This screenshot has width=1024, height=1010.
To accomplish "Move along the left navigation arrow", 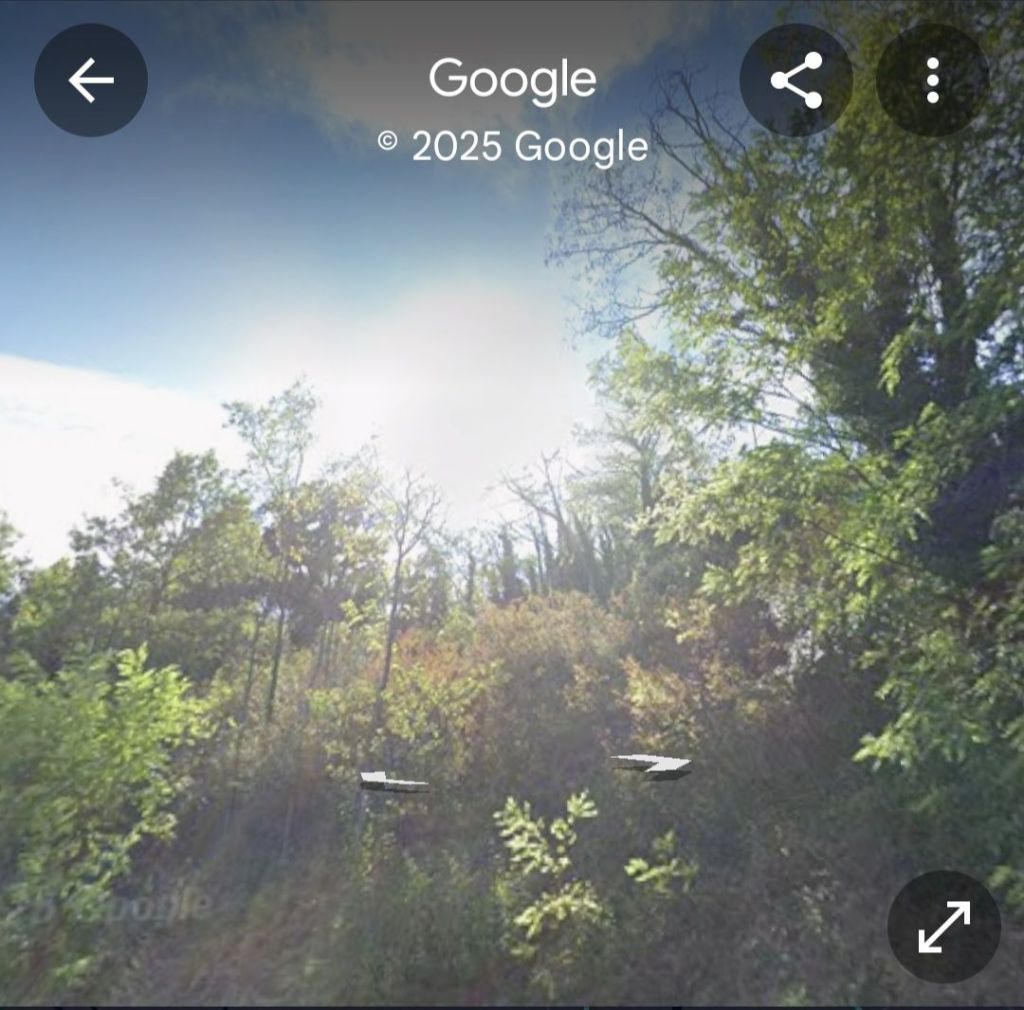I will click(x=394, y=782).
